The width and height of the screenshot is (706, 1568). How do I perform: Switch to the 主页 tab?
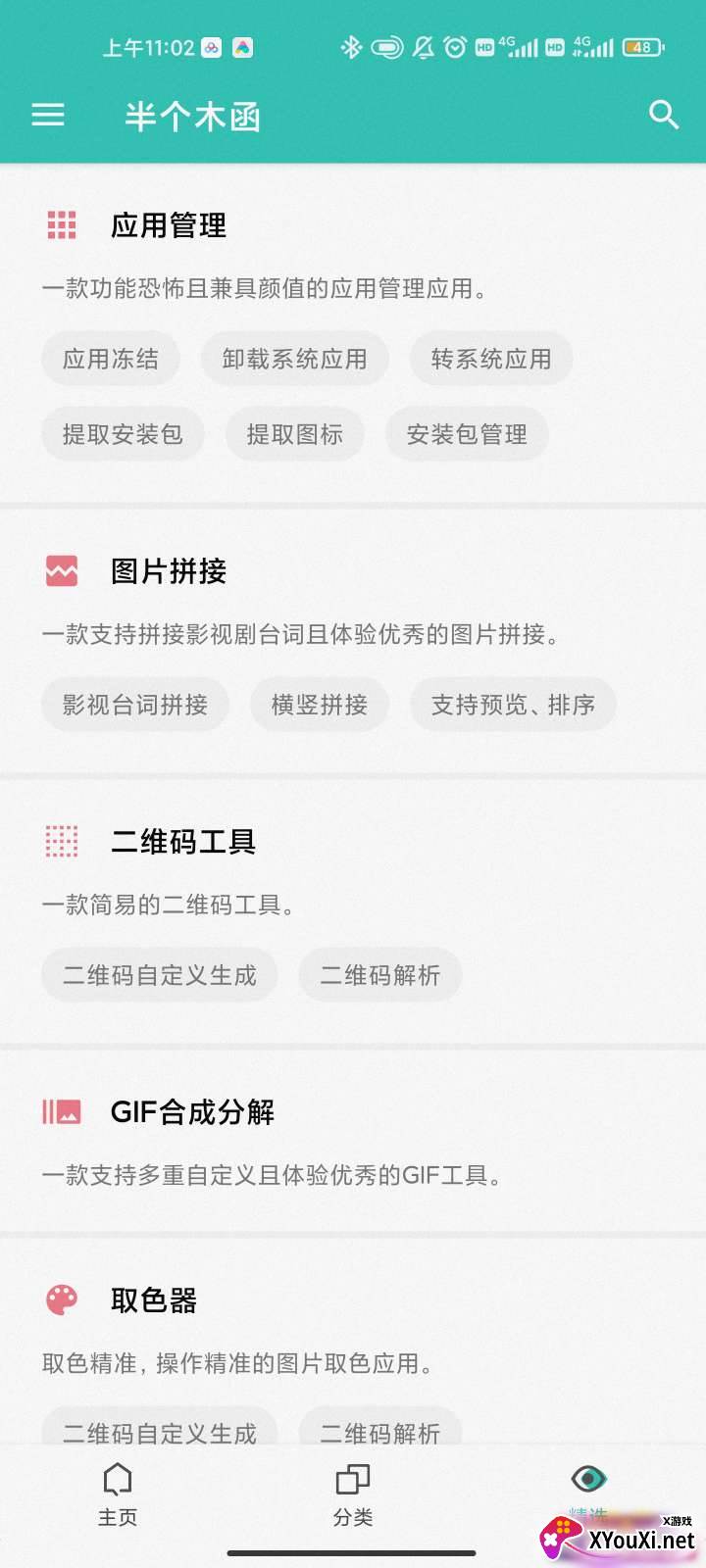click(118, 1494)
